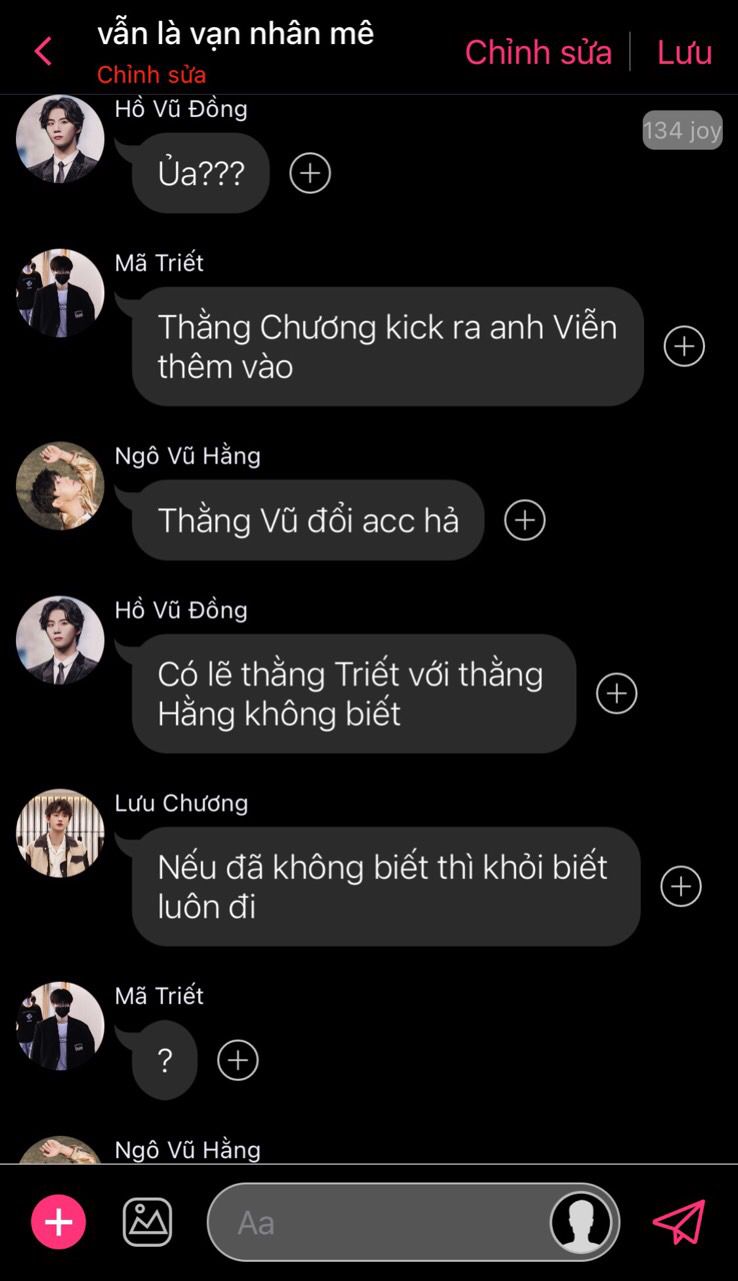The image size is (738, 1281).
Task: Tap plus beside "Nếu đã không biết" message
Action: (681, 886)
